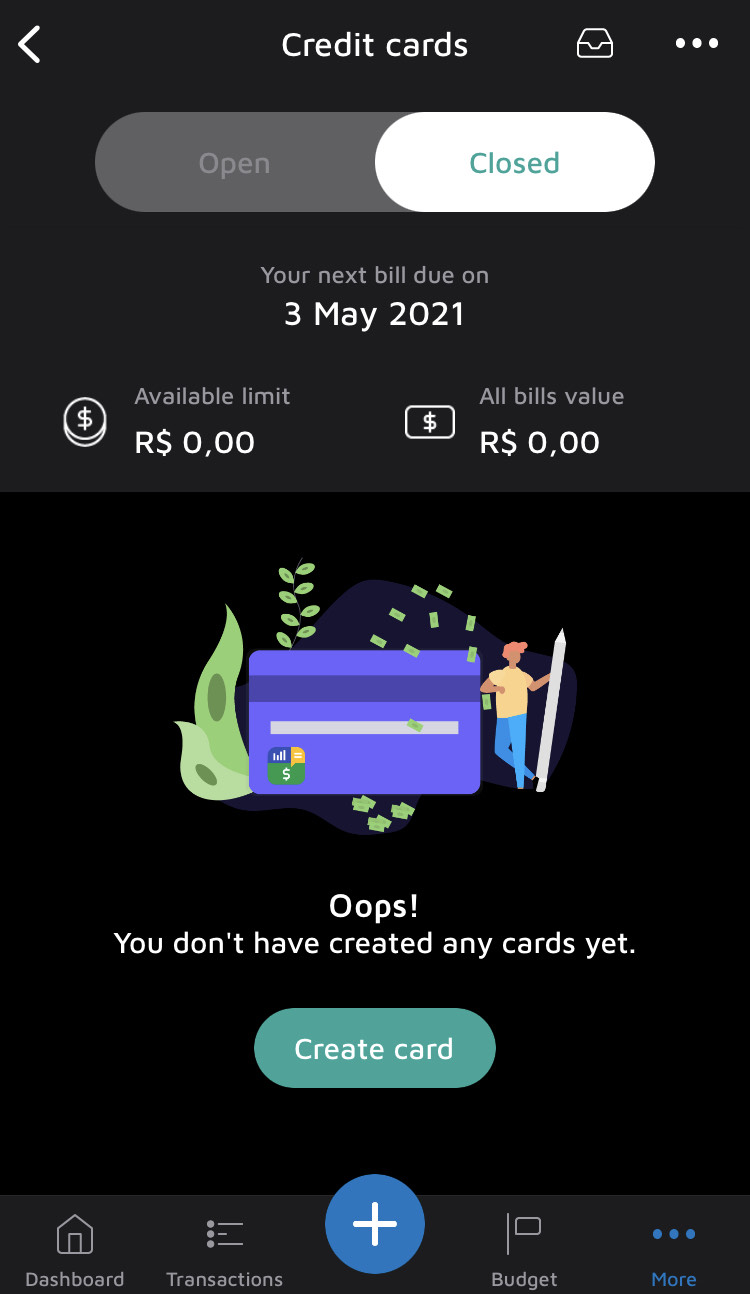Viewport: 750px width, 1294px height.
Task: Open the overflow menu in the header
Action: tap(697, 44)
